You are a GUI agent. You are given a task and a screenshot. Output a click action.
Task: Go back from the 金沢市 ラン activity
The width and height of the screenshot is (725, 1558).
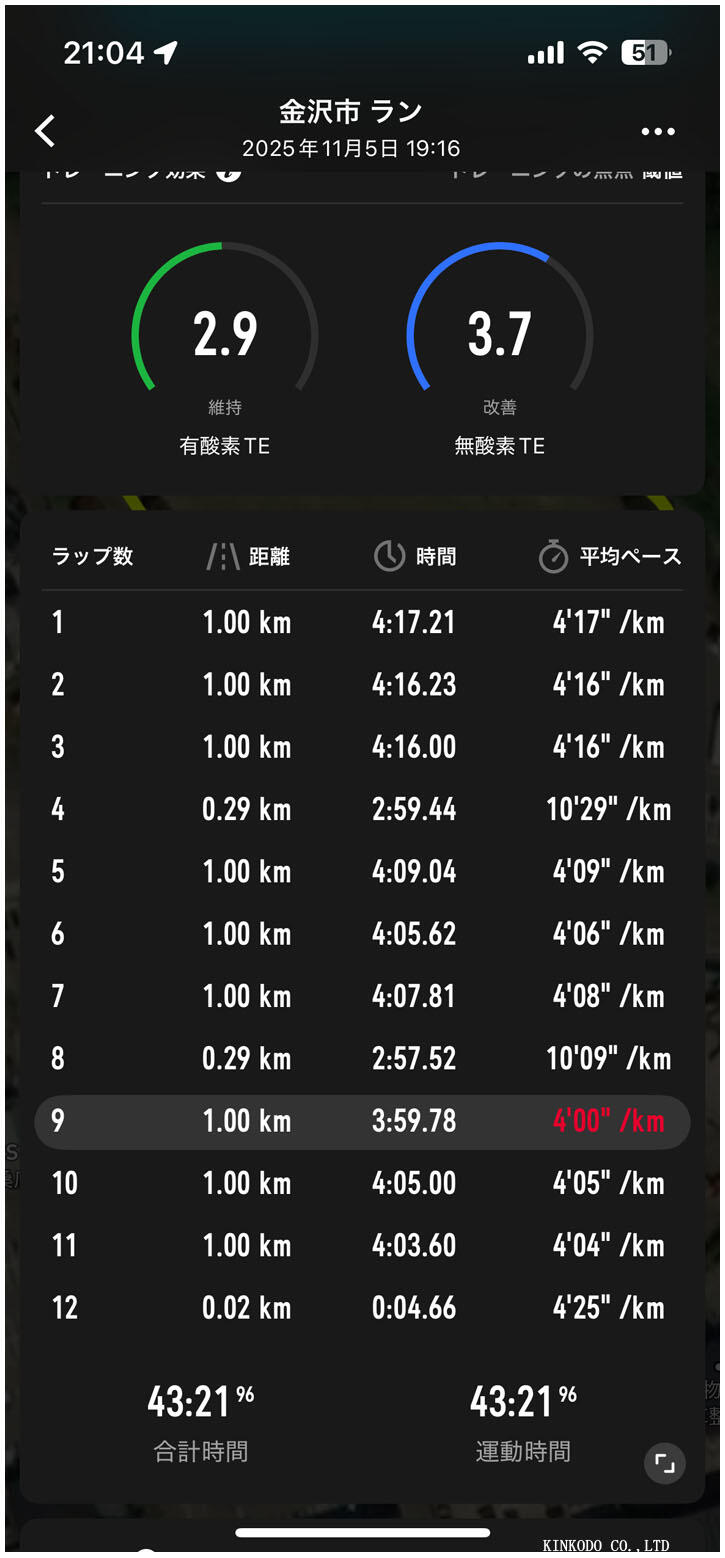pos(45,131)
